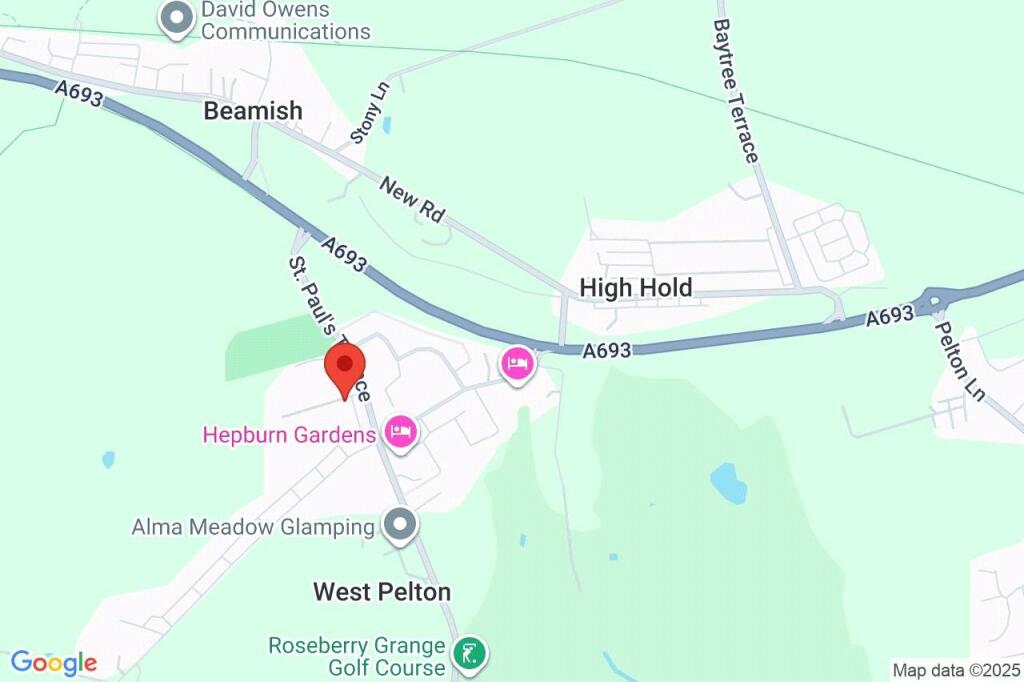Tap the unlabeled hotel marker beside the A693
The image size is (1024, 682).
pyautogui.click(x=517, y=364)
